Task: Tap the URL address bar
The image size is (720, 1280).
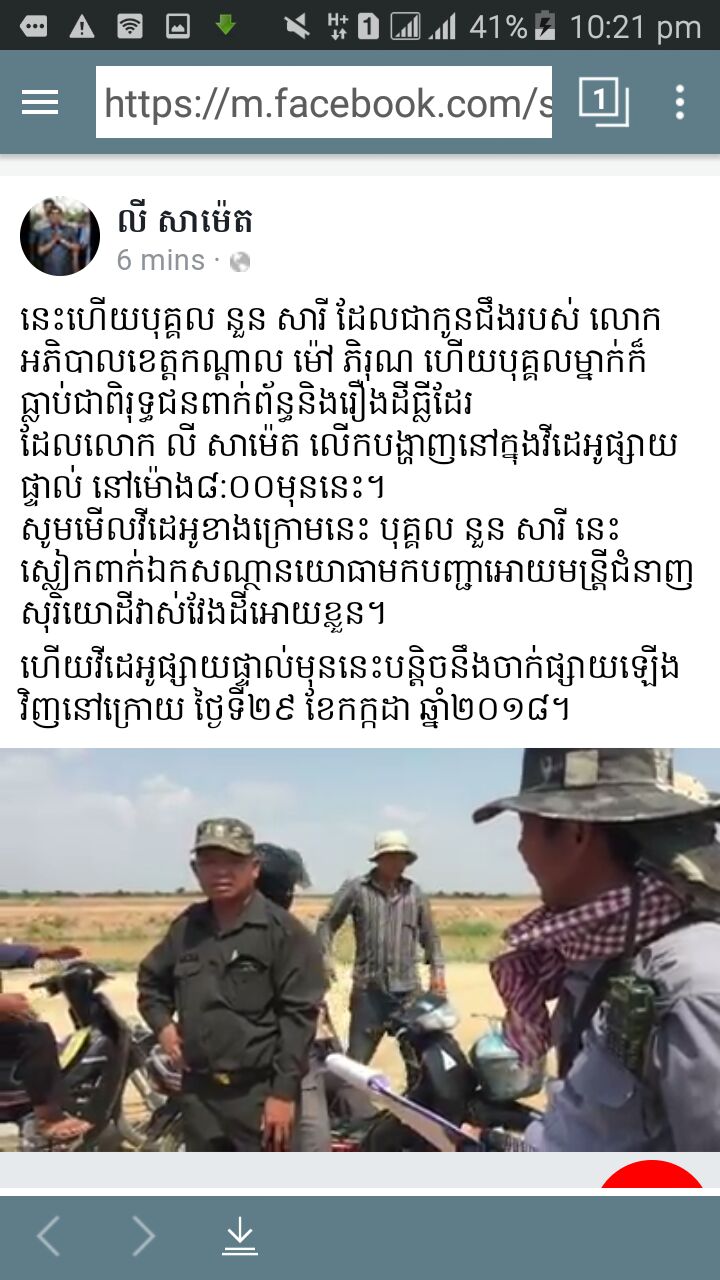Action: point(324,102)
